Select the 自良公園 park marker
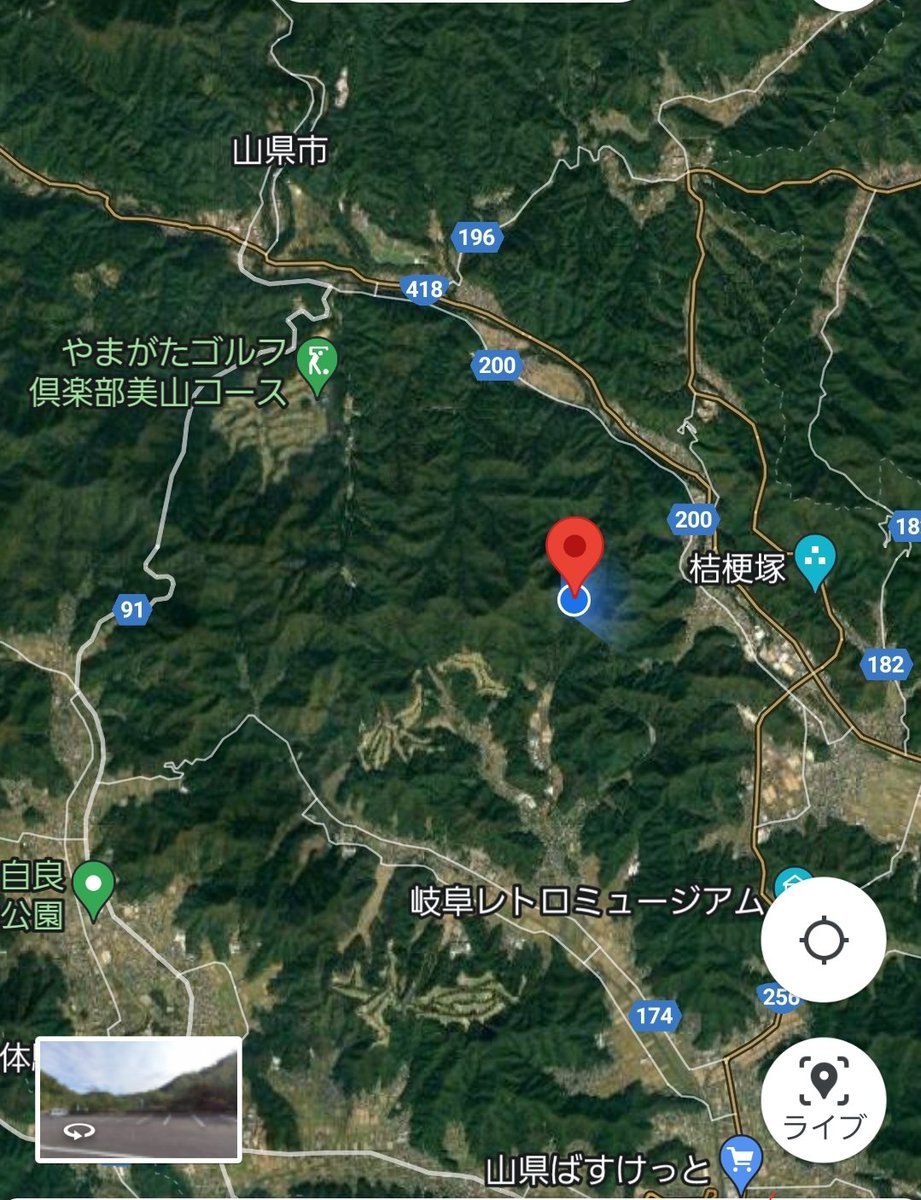921x1200 pixels. (x=94, y=886)
